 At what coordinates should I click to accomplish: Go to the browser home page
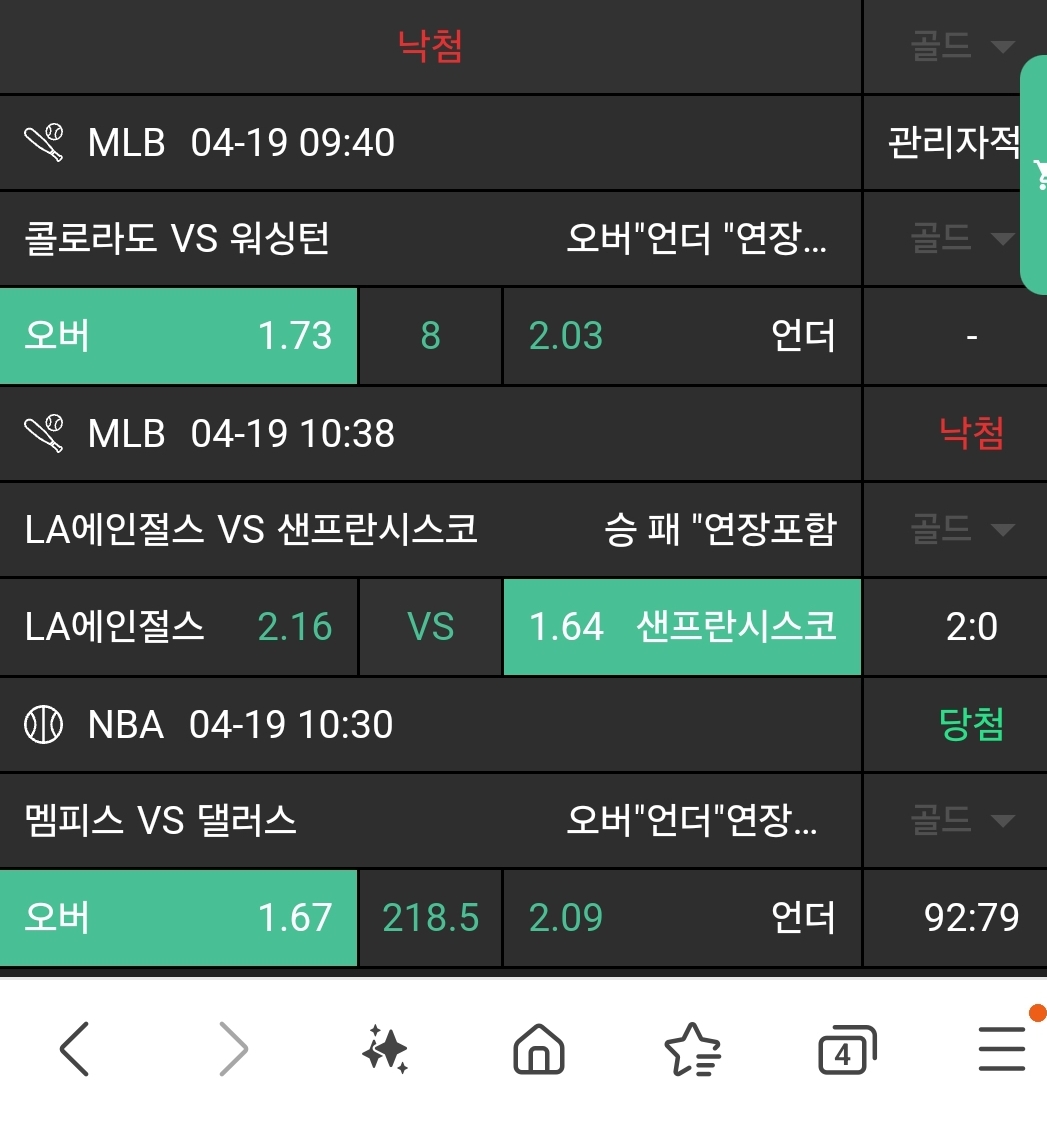click(x=538, y=1049)
